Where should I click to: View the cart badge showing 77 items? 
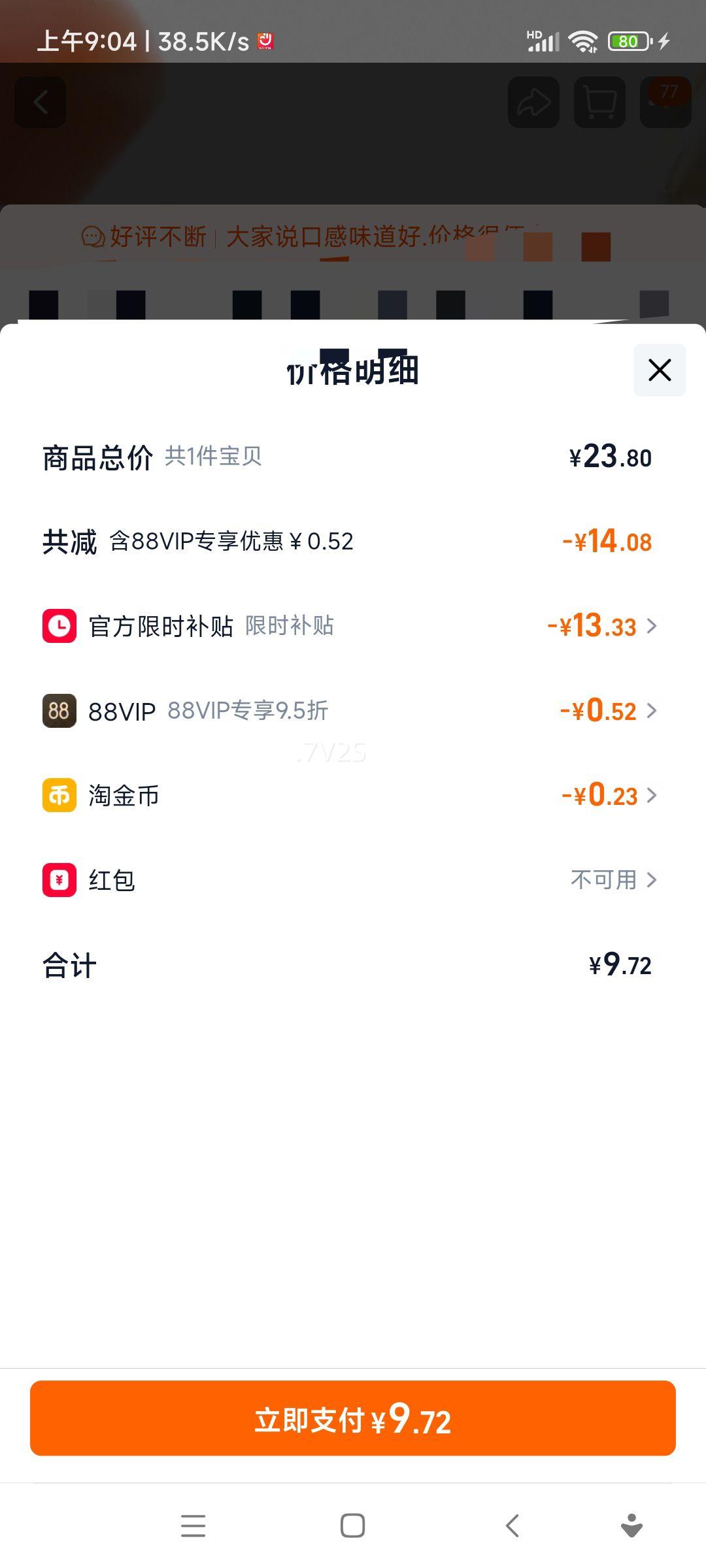[666, 93]
